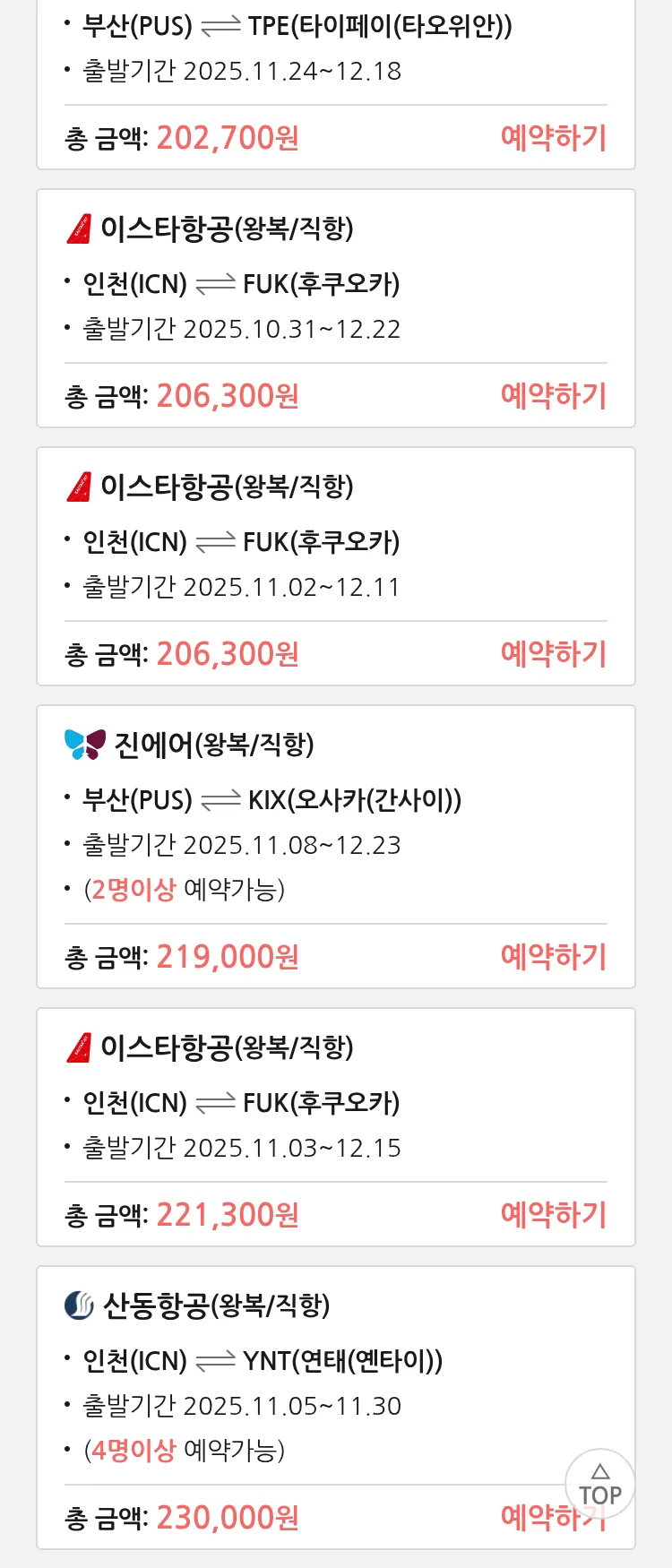Tap 예약하기 for the 202,700원 Taipei flight
This screenshot has height=1568, width=672.
[553, 138]
